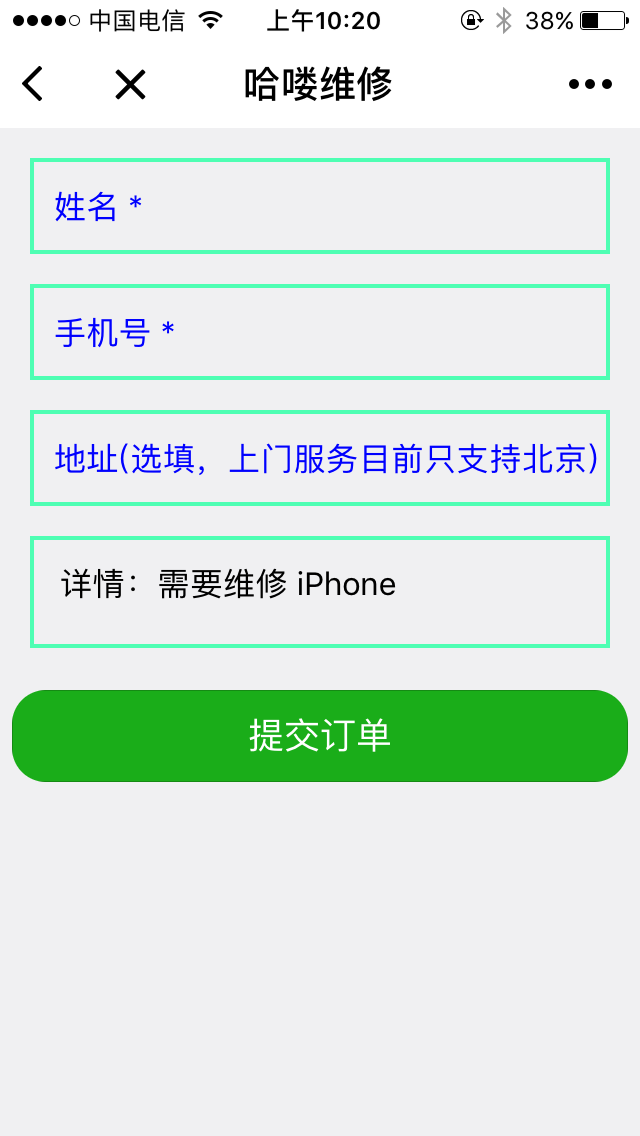The image size is (640, 1136).
Task: Select the 地址 address field
Action: pos(320,458)
